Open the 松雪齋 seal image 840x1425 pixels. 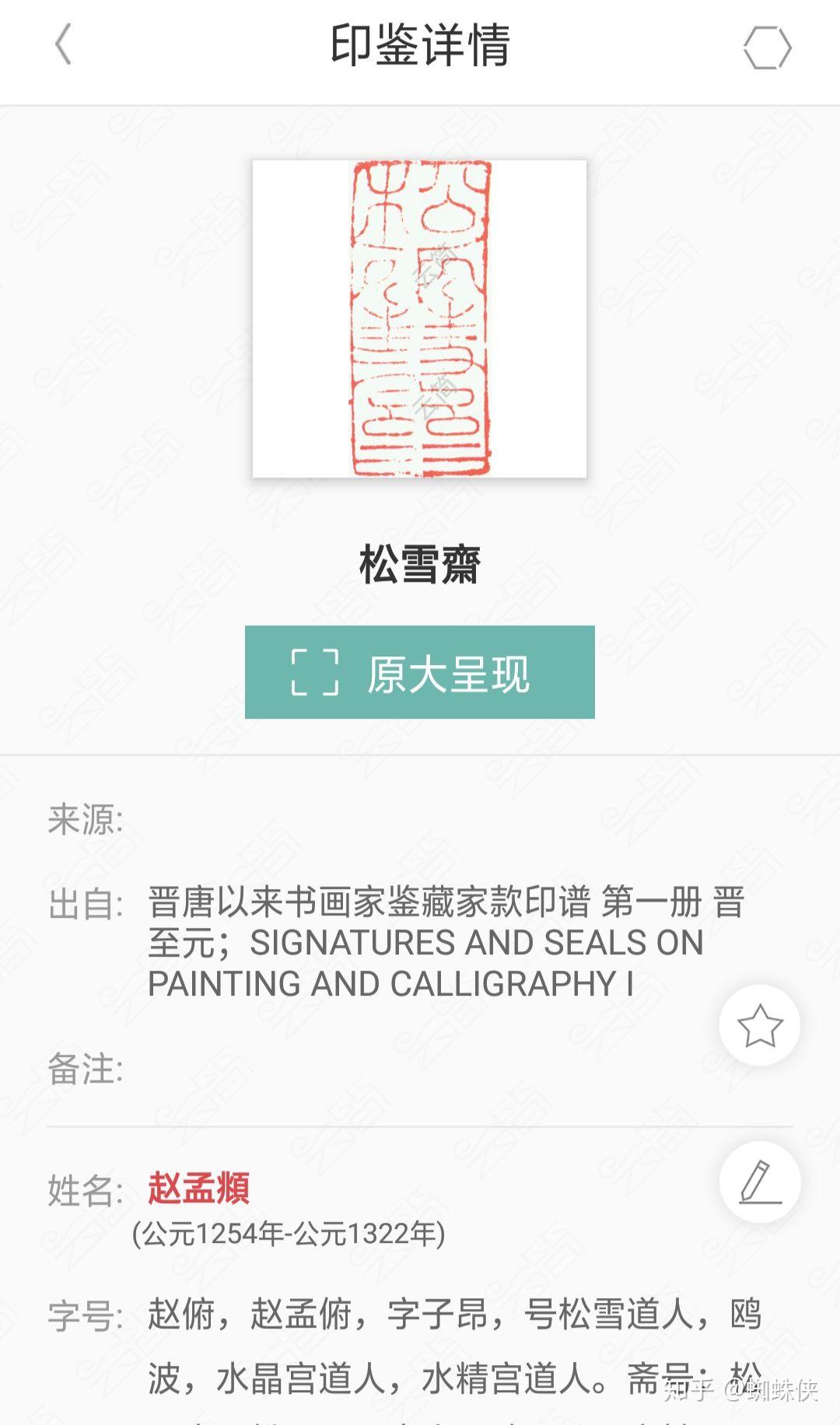pos(419,319)
